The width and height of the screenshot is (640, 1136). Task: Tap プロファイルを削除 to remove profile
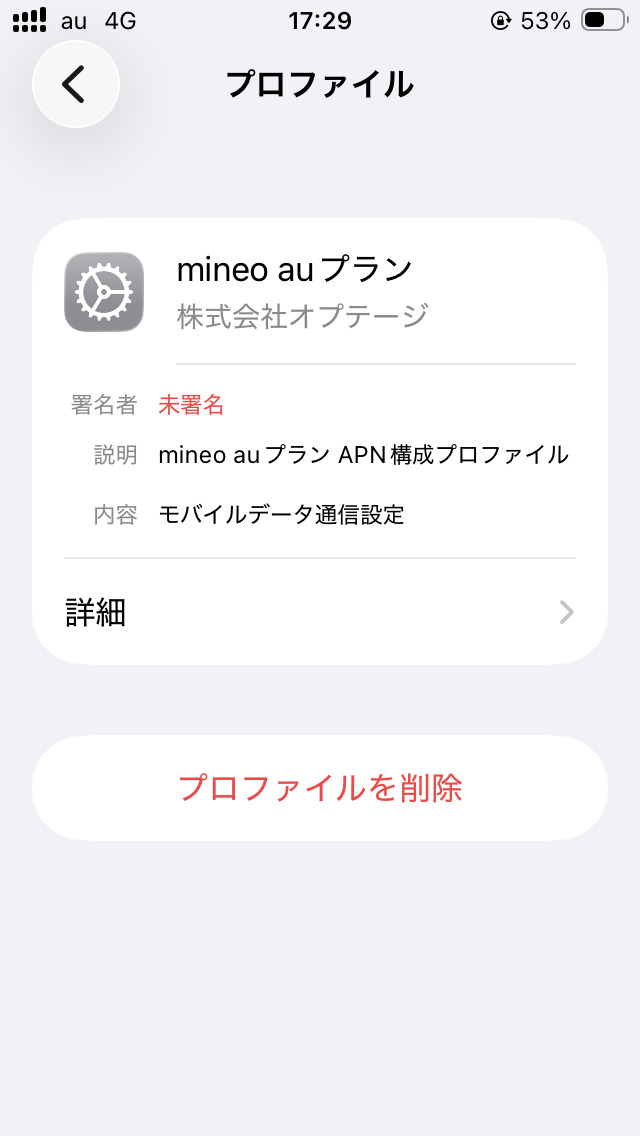tap(320, 788)
